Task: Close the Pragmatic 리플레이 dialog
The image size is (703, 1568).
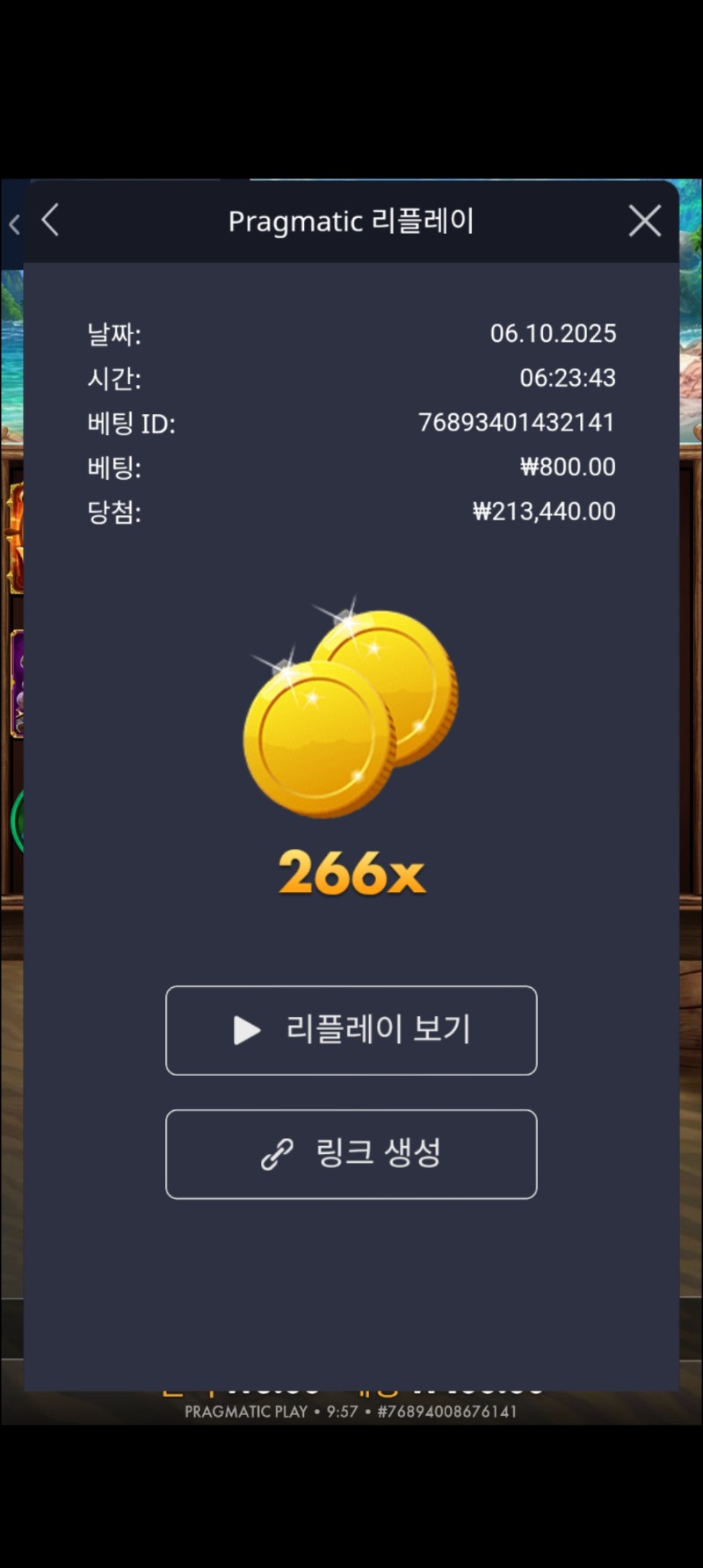Action: click(x=644, y=221)
